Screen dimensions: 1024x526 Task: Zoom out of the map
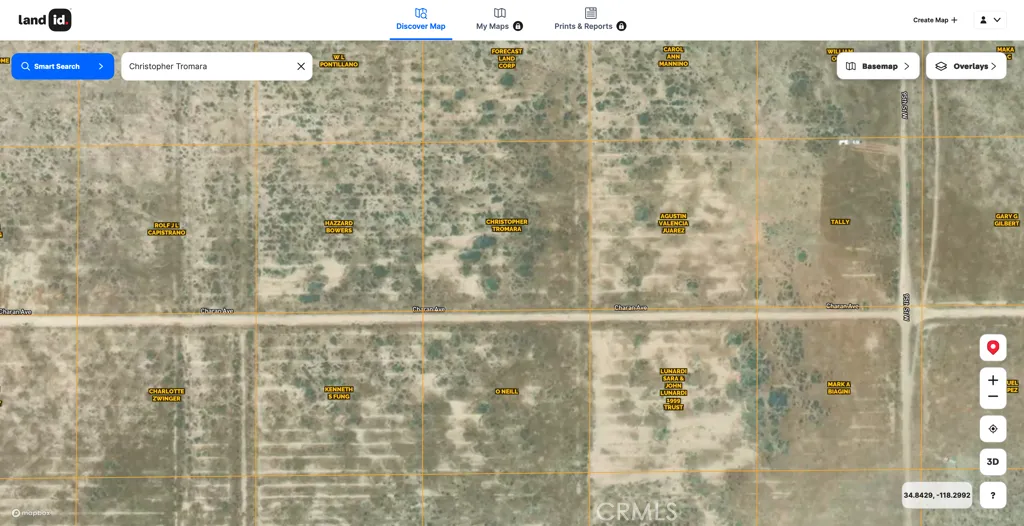[x=993, y=397]
